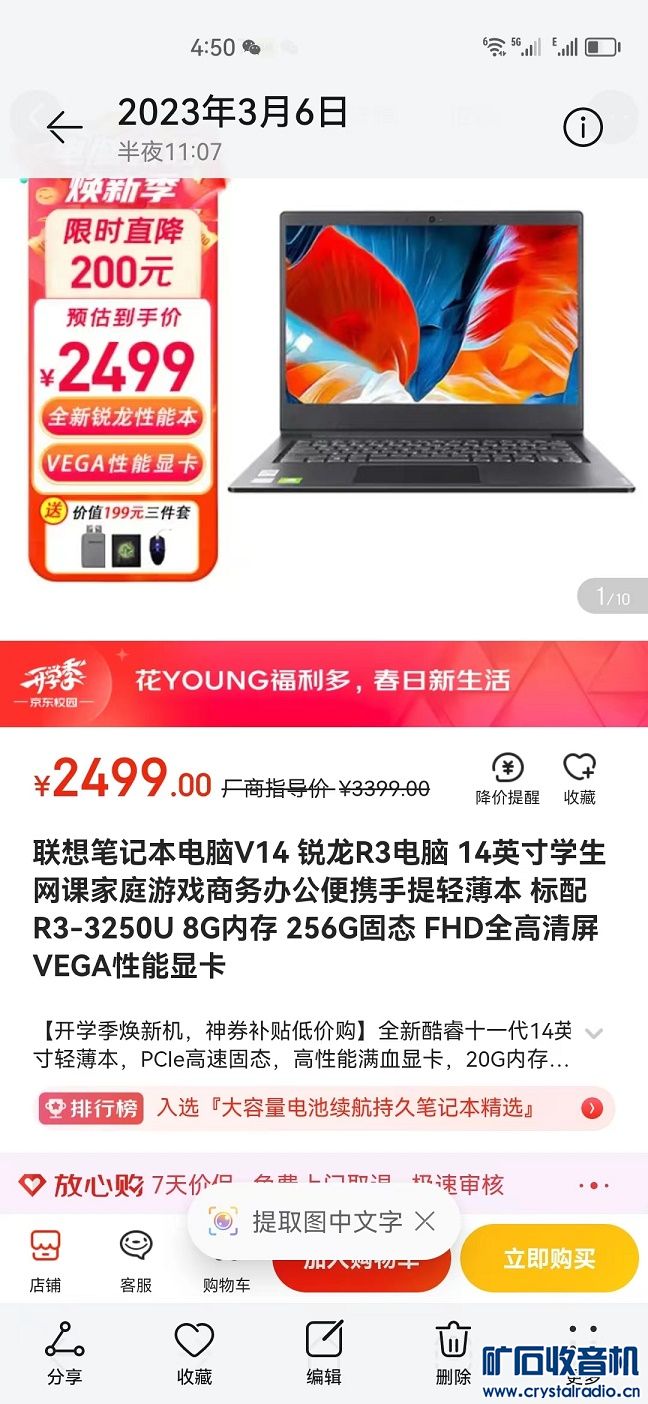648x1404 pixels.
Task: Open the photo details info icon
Action: click(x=582, y=127)
